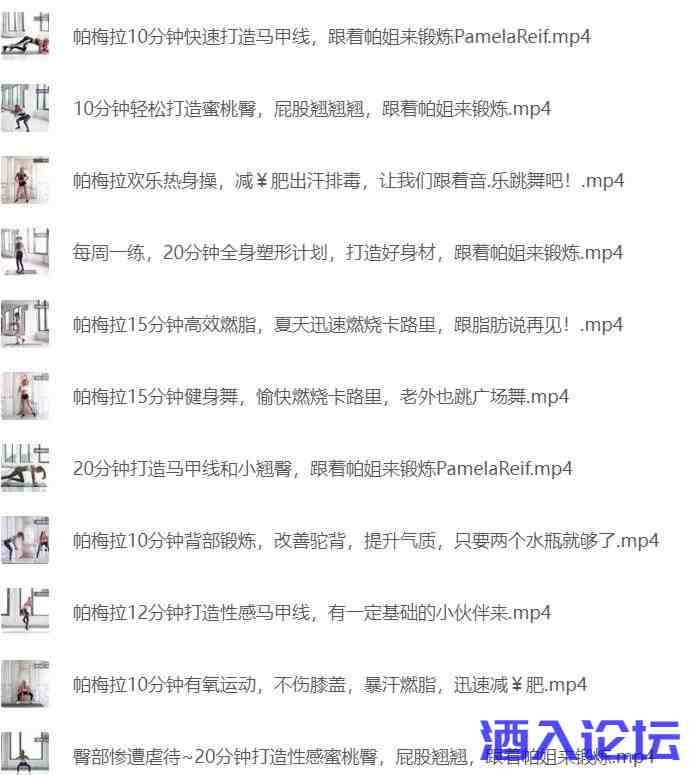
Task: Open 20分钟打造马甲线和小翘臀 video
Action: 322,469
